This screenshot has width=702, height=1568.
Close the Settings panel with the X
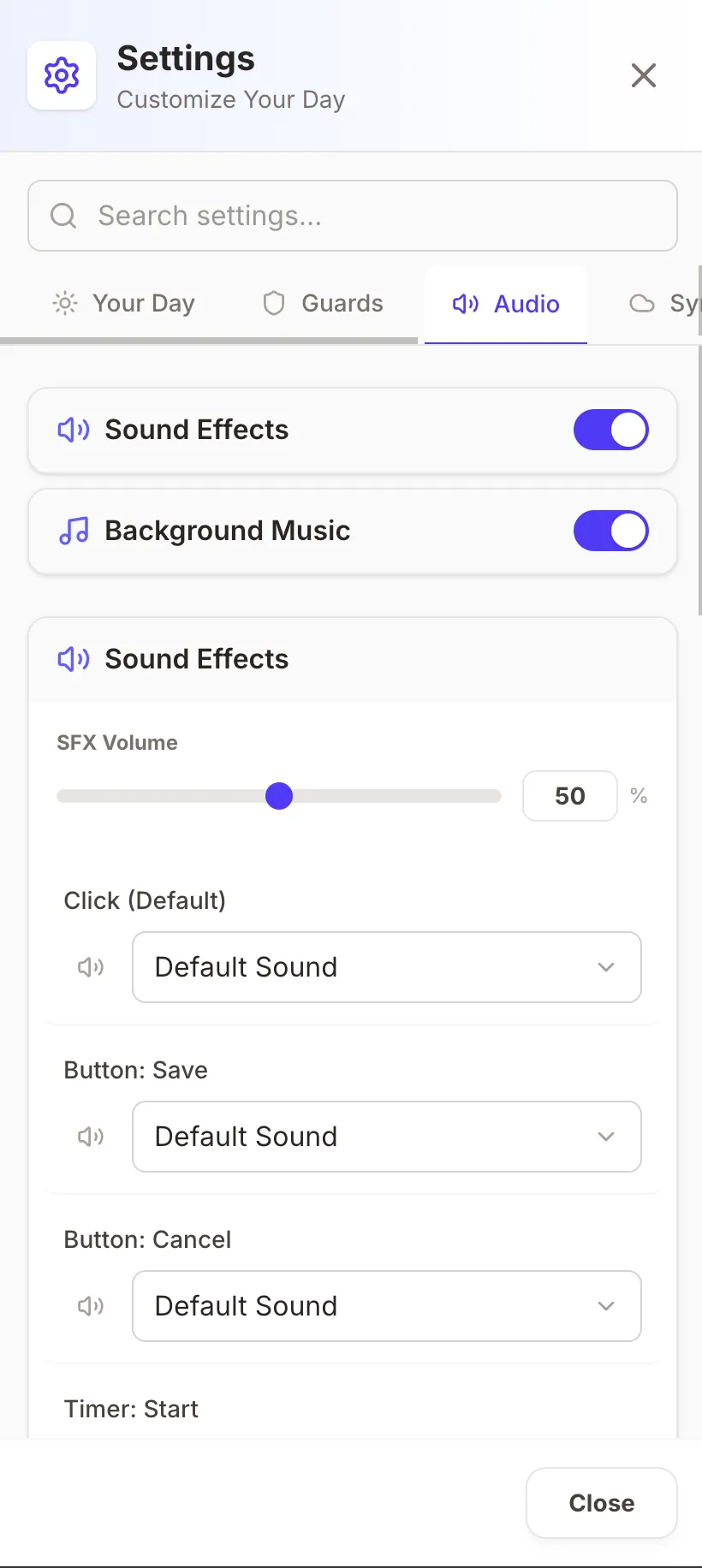pyautogui.click(x=643, y=75)
